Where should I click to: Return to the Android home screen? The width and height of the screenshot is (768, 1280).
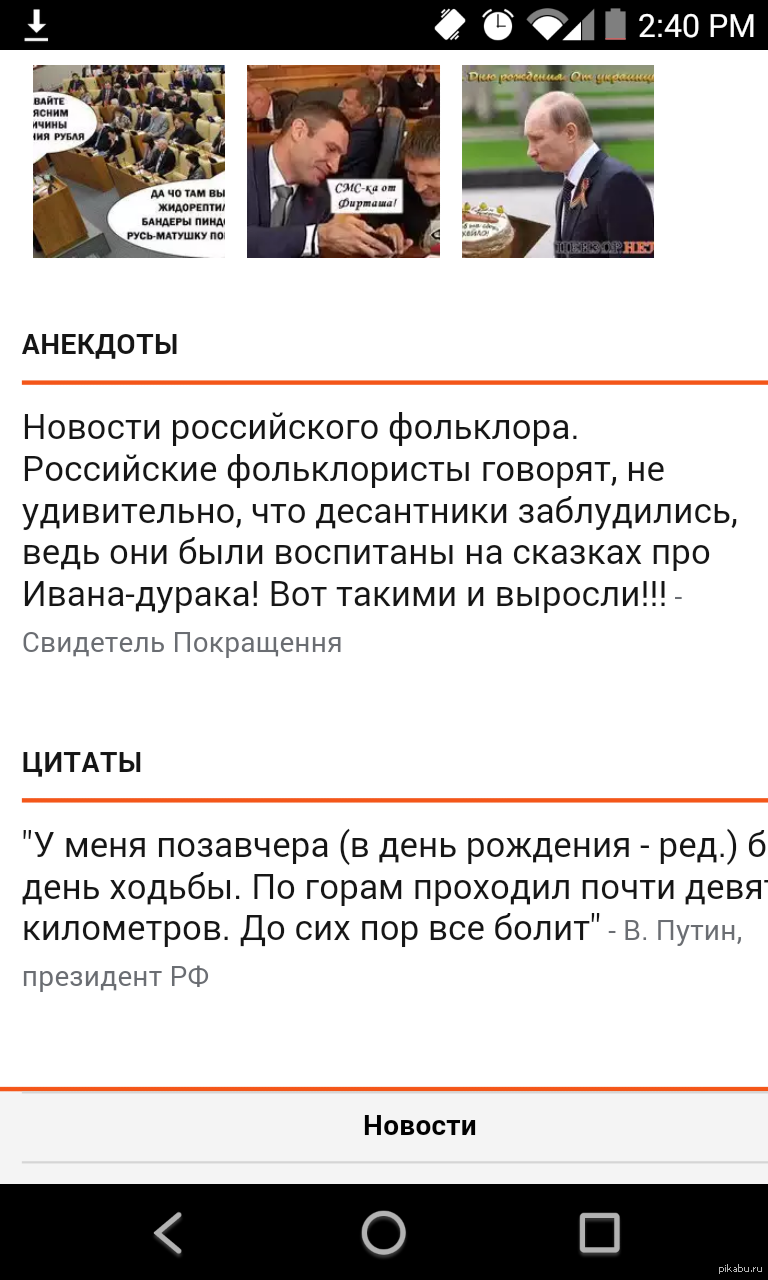click(384, 1233)
